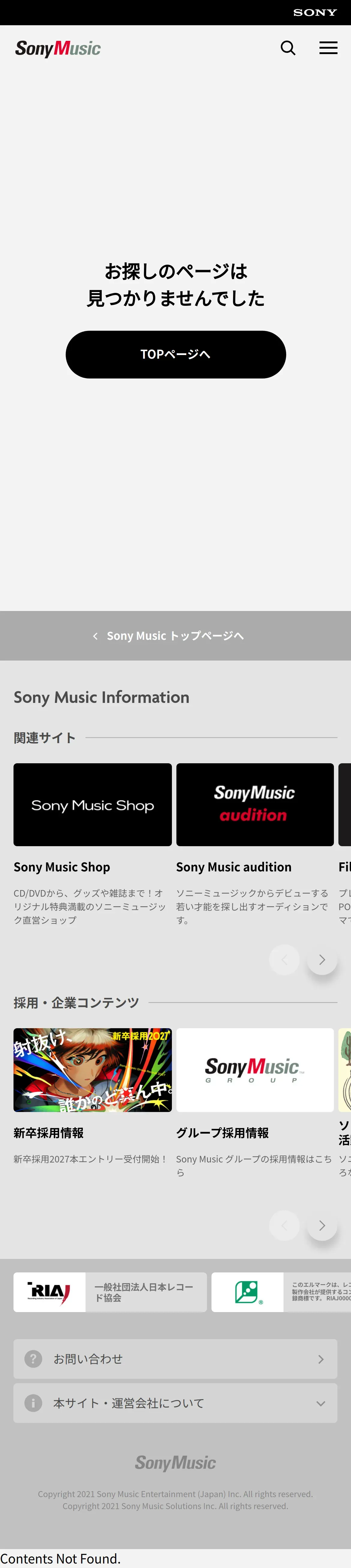Open Sony Music トップページへ link
Screen dimensions: 351x1568
coord(175,636)
